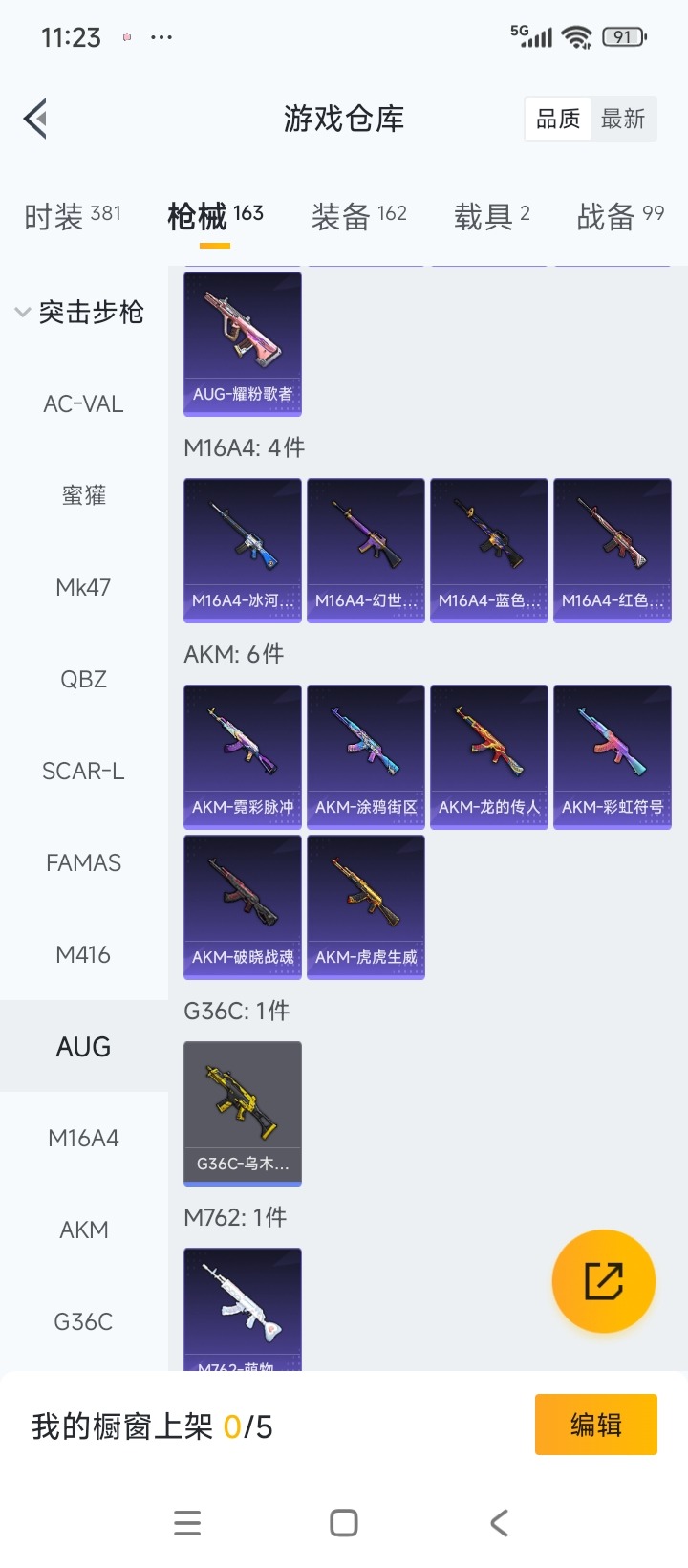Open the ••• expand menu in status bar
The height and width of the screenshot is (1568, 688).
point(161,36)
